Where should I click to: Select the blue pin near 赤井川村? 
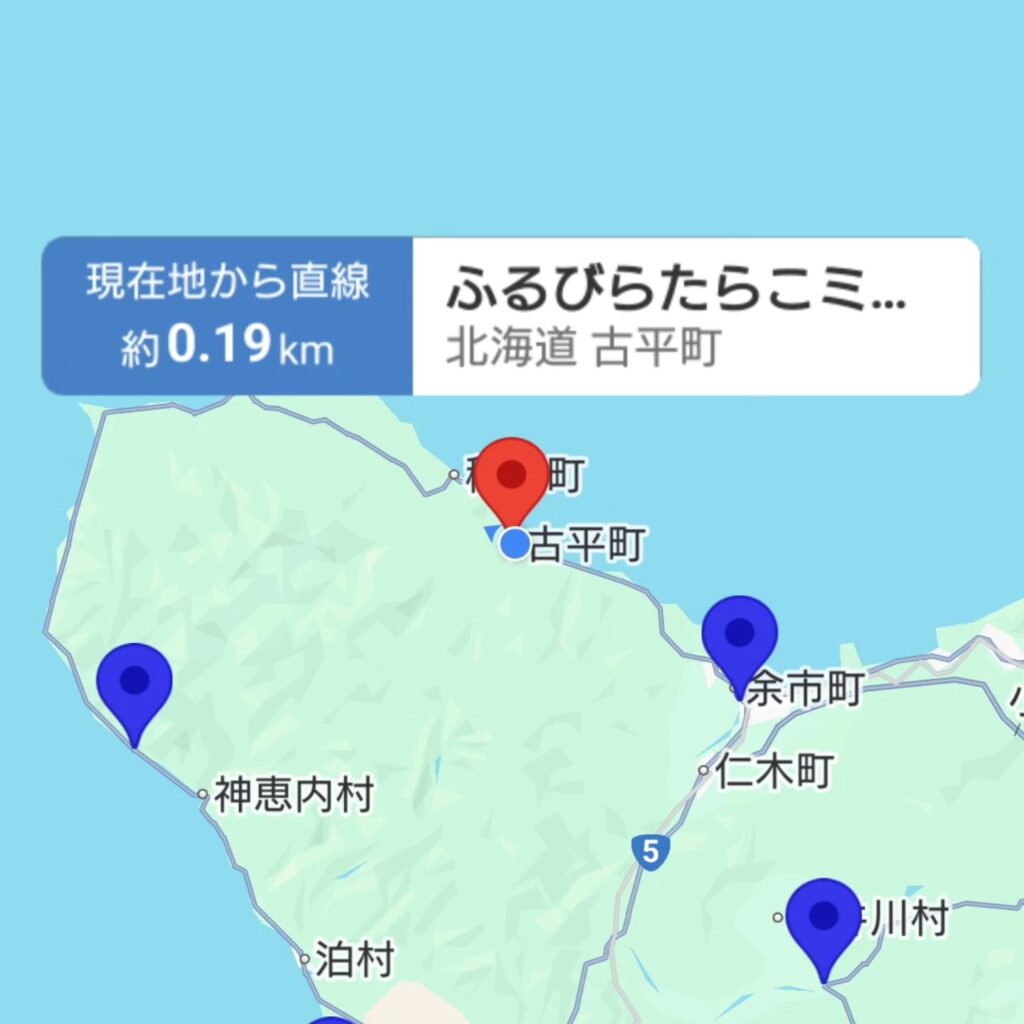[x=823, y=917]
